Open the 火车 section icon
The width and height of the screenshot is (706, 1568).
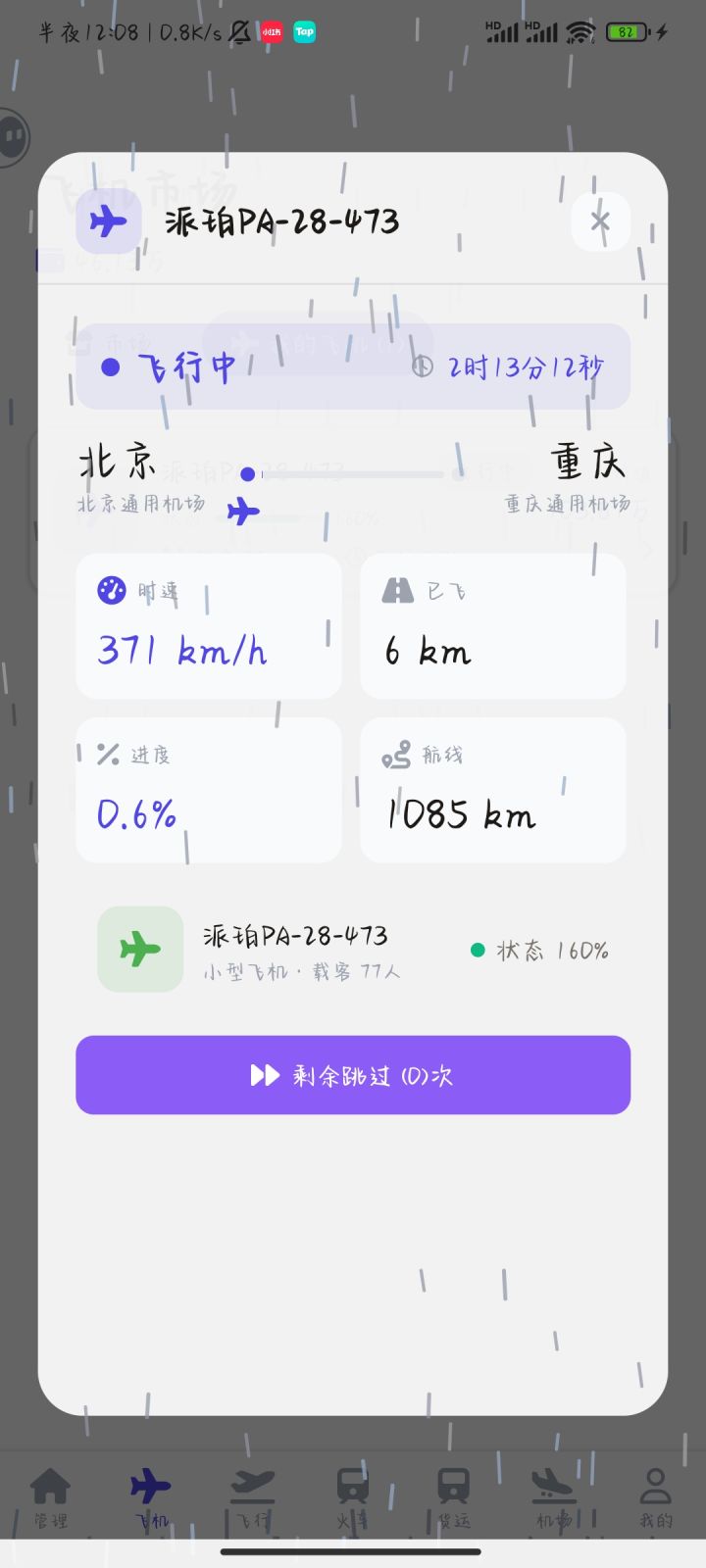(x=351, y=1488)
